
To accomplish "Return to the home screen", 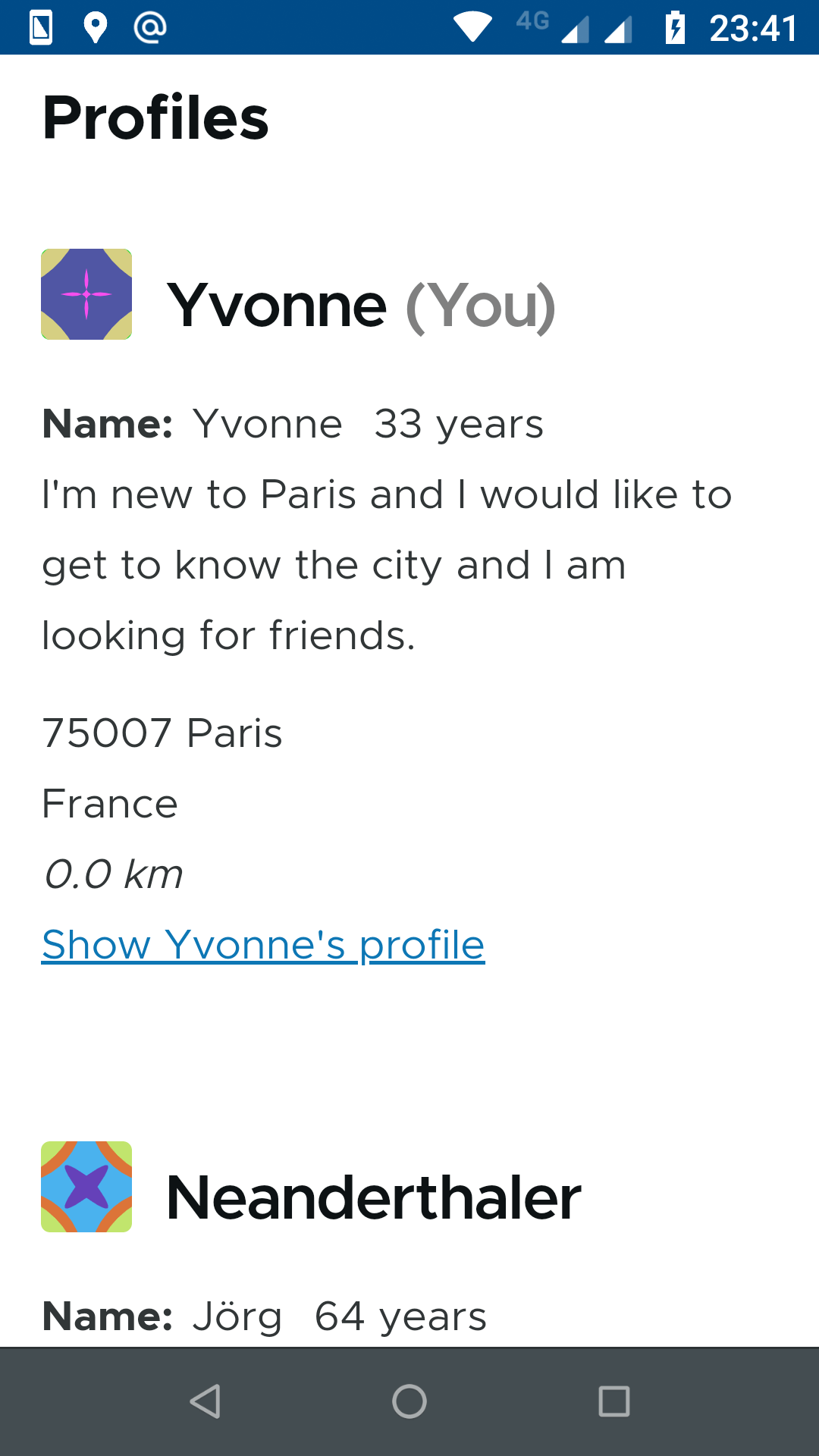I will 409,1401.
